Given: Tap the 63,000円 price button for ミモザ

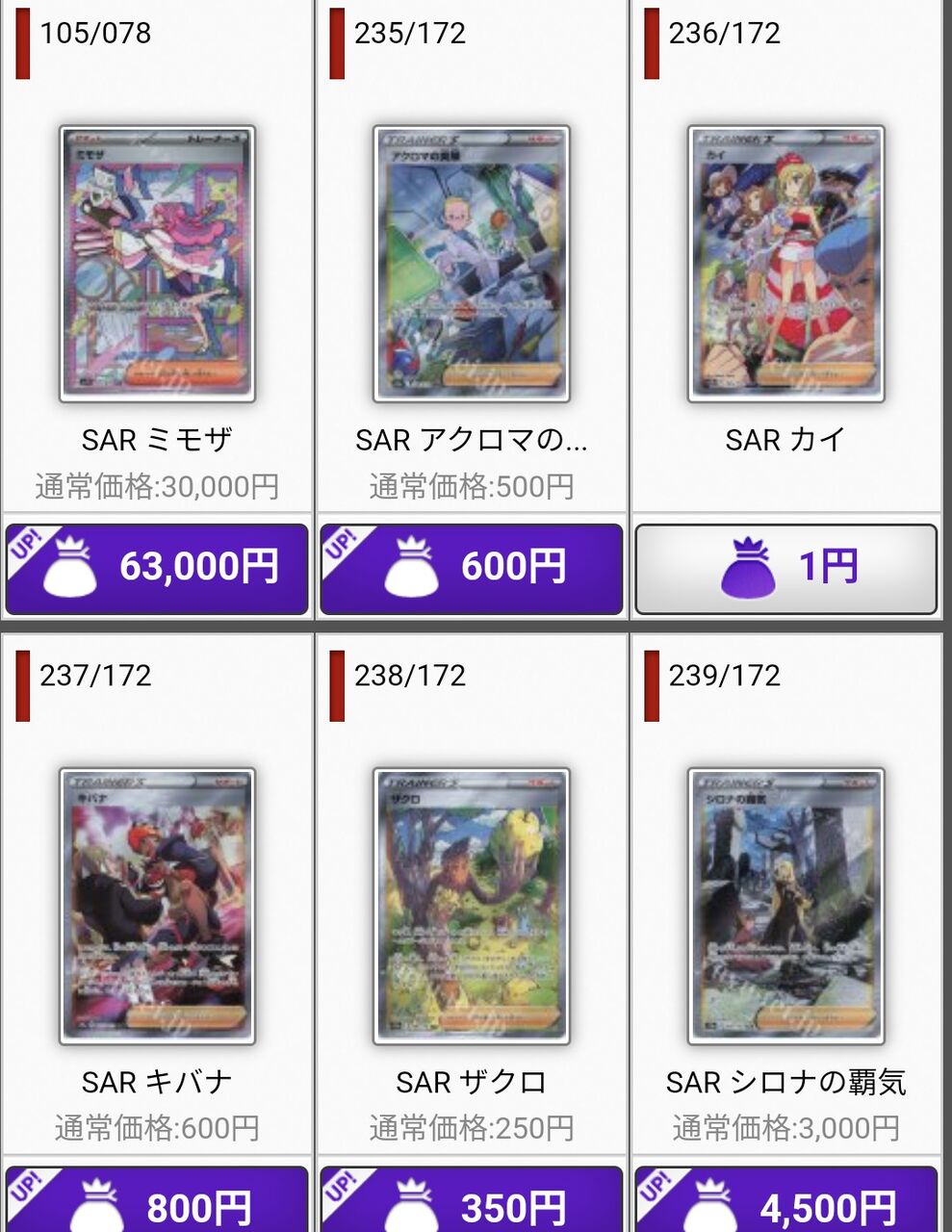Looking at the screenshot, I should coord(157,569).
